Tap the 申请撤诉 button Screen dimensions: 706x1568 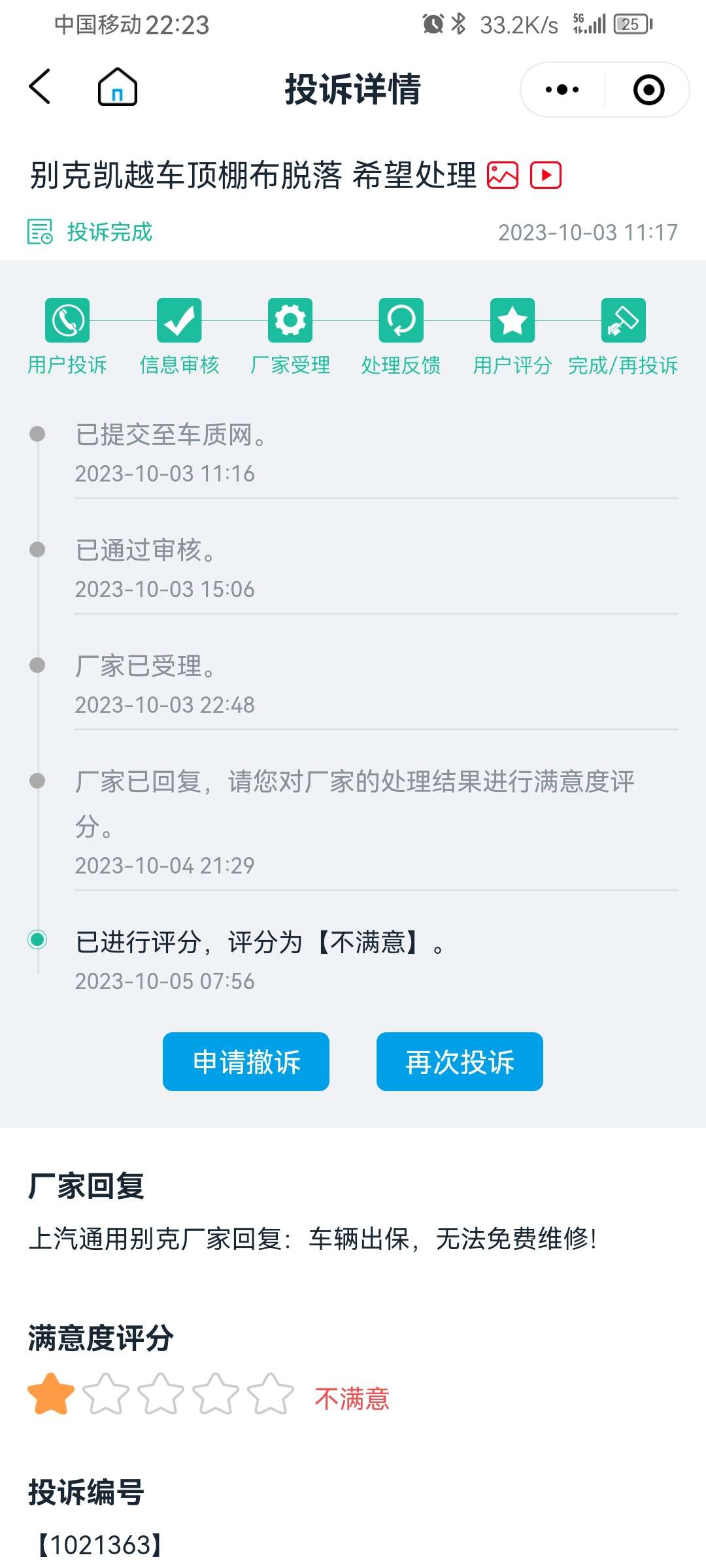[x=246, y=1062]
